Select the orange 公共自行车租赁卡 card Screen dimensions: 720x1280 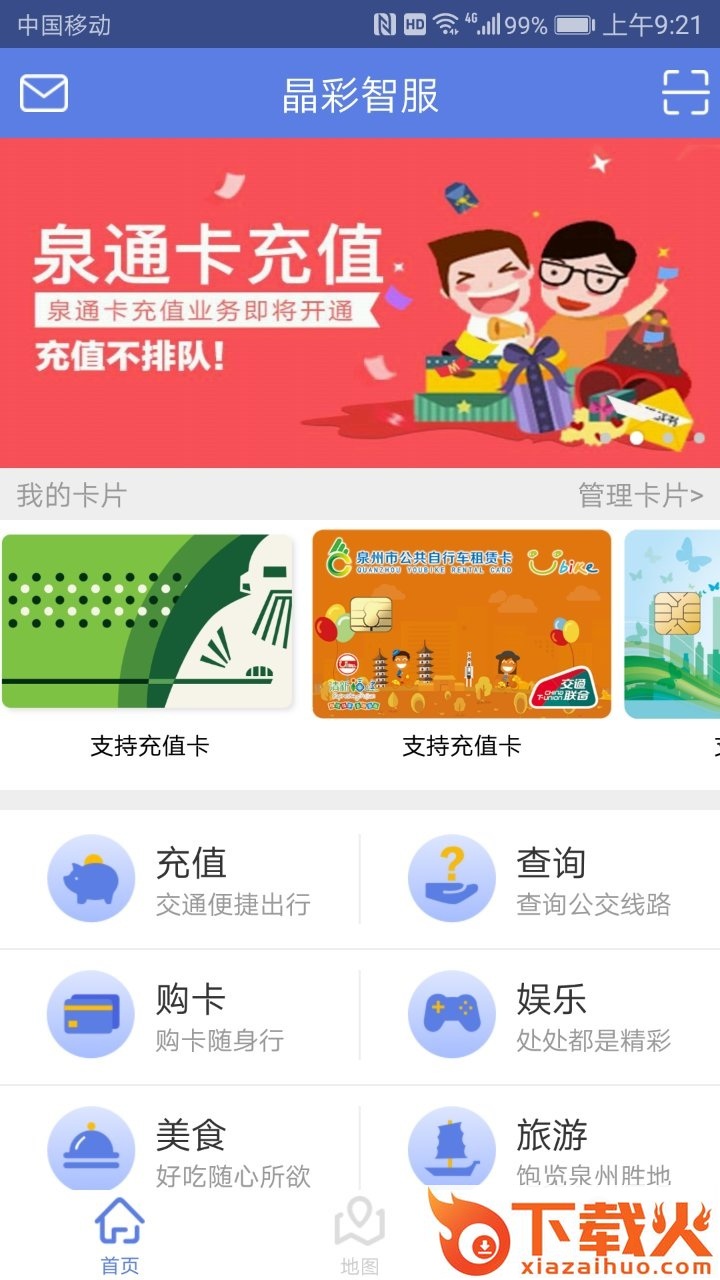tap(461, 624)
